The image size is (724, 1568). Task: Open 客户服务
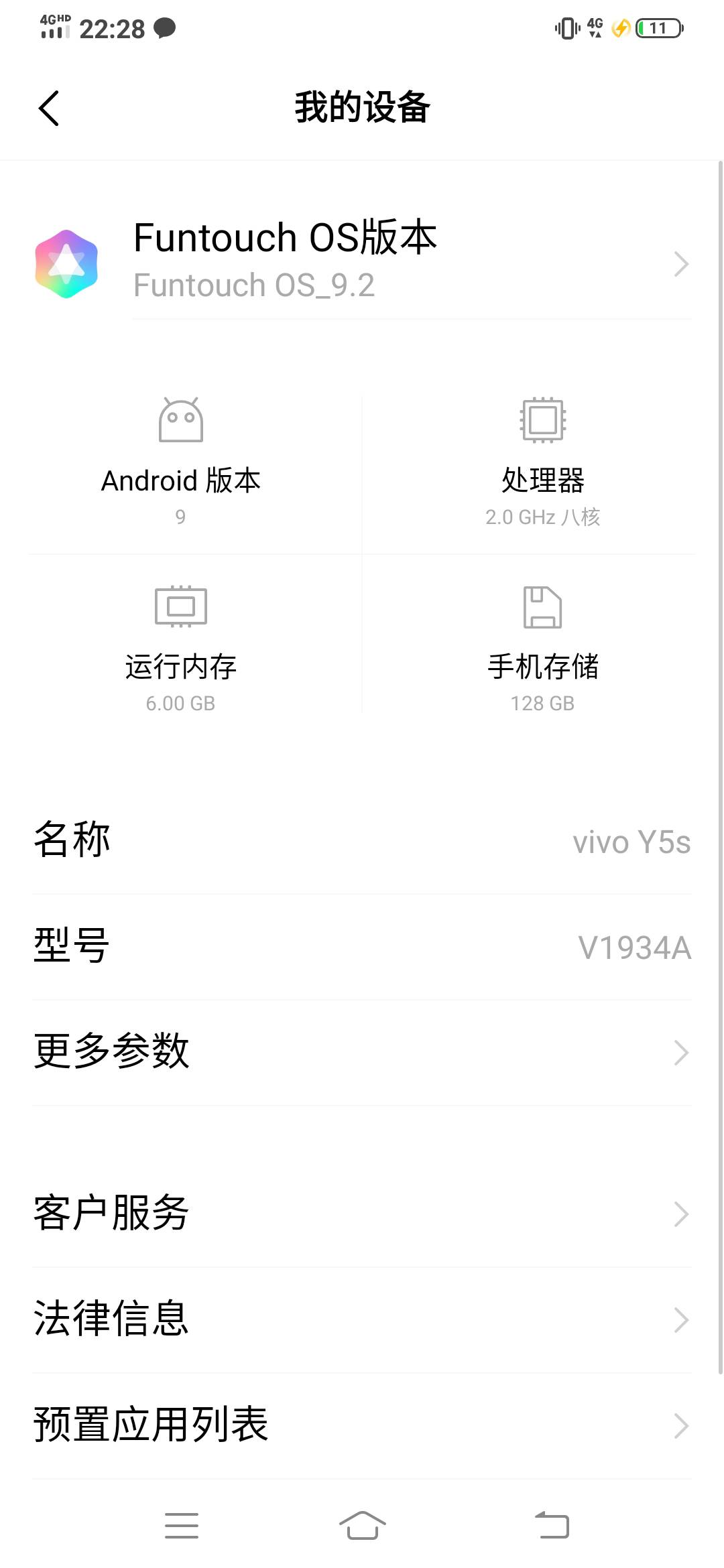362,1214
